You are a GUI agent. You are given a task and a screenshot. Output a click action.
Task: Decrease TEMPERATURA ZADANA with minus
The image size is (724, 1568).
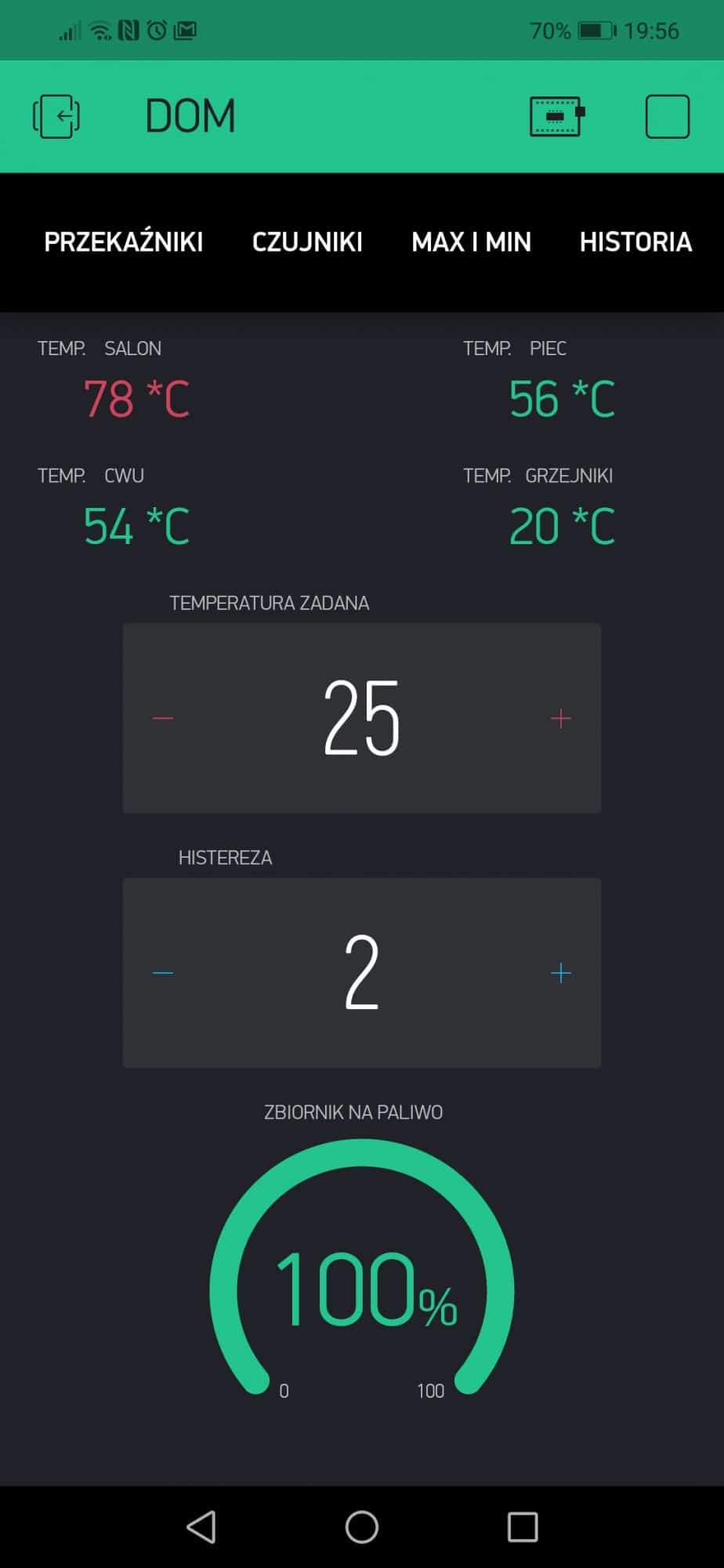pyautogui.click(x=163, y=718)
